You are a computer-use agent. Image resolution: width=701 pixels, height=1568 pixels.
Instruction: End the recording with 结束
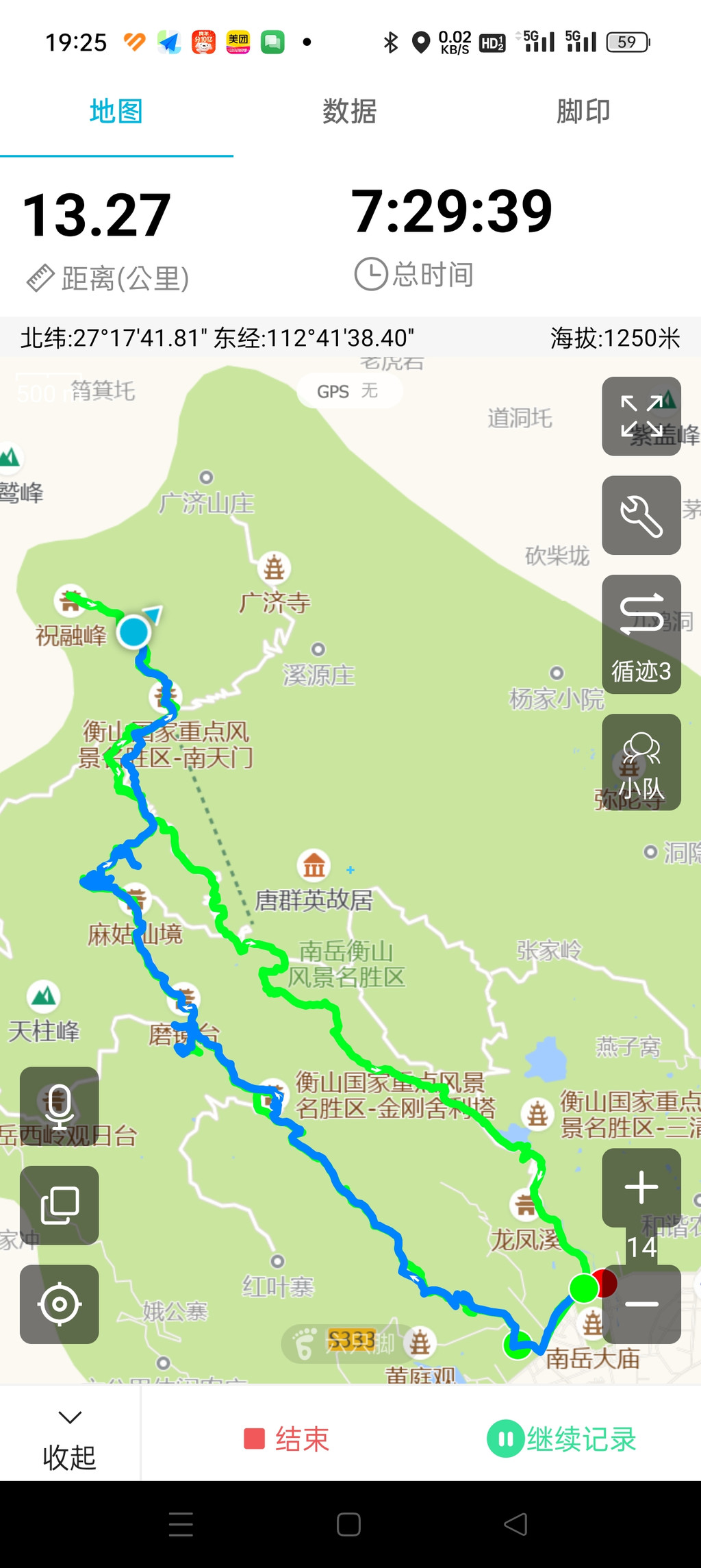coord(287,1439)
